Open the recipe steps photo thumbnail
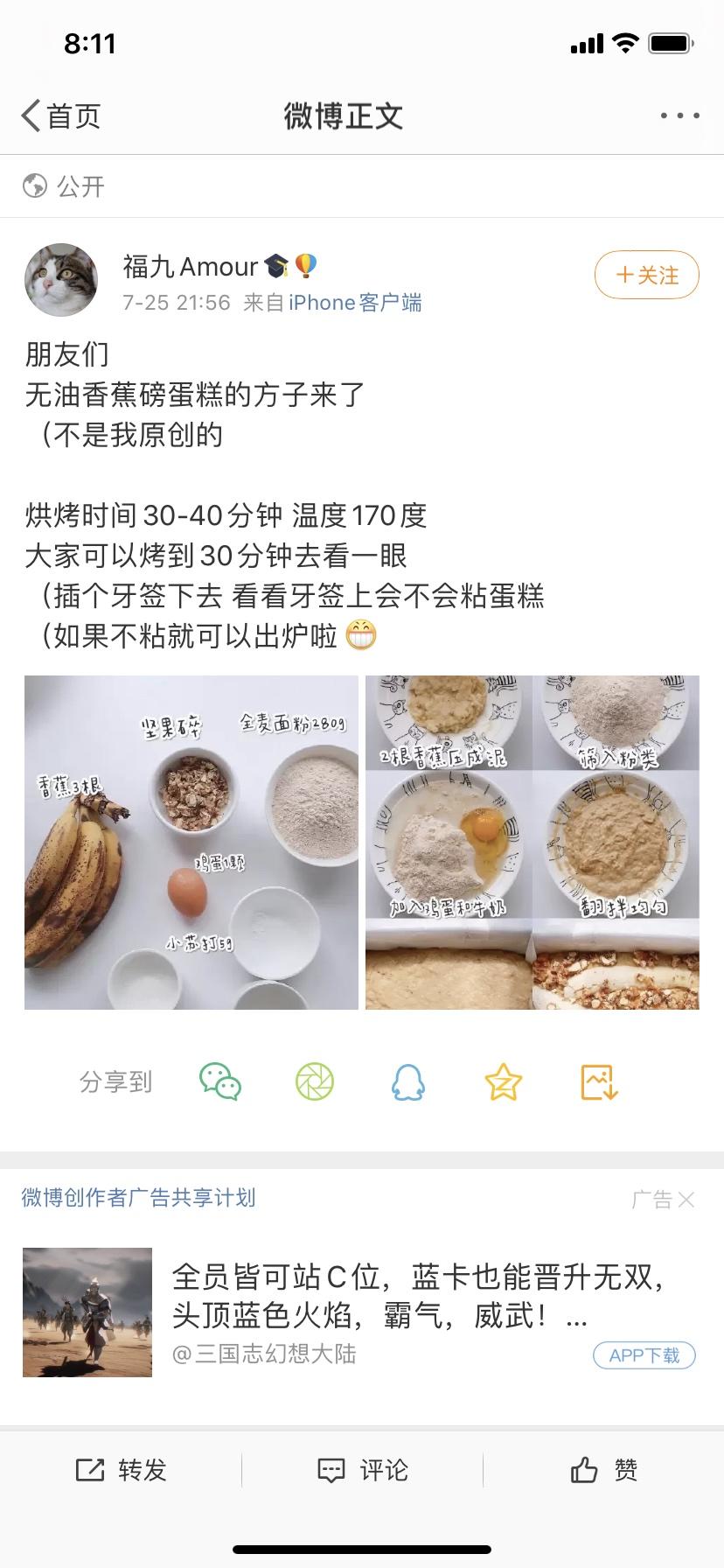This screenshot has height=1568, width=724. pos(533,841)
